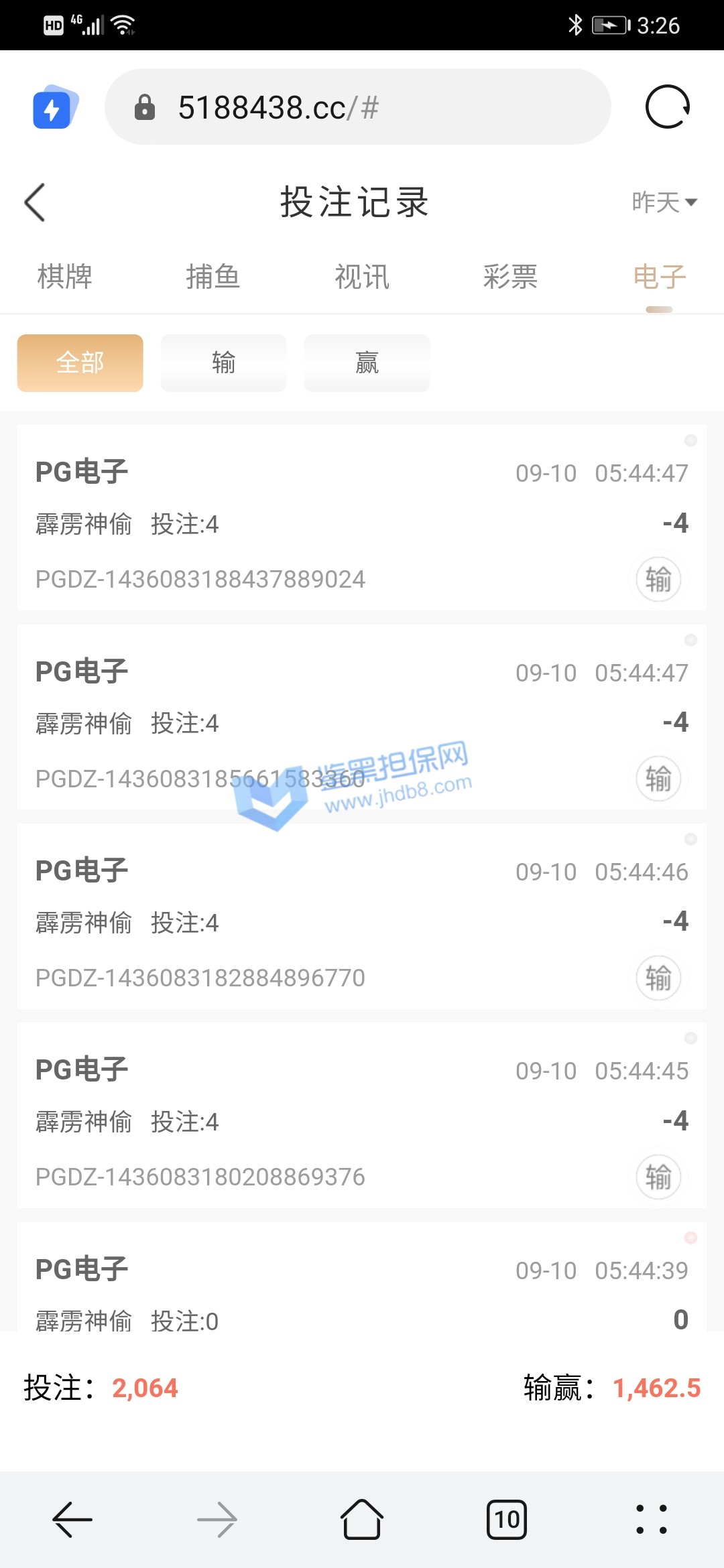This screenshot has width=724, height=1568.
Task: Navigate back with the browser's left arrow
Action: pos(72,1520)
